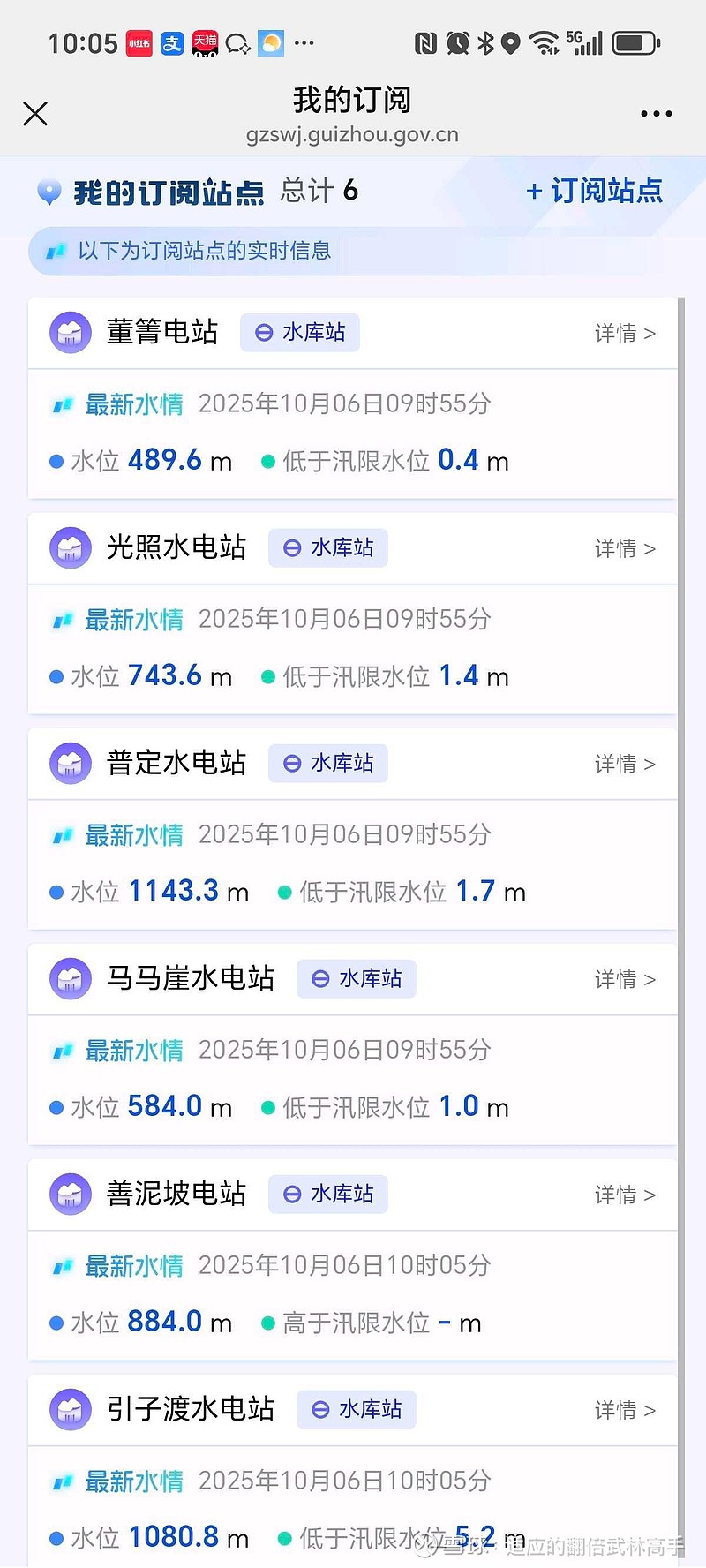Tap the + 订阅站点 button
The width and height of the screenshot is (706, 1568).
pyautogui.click(x=594, y=191)
